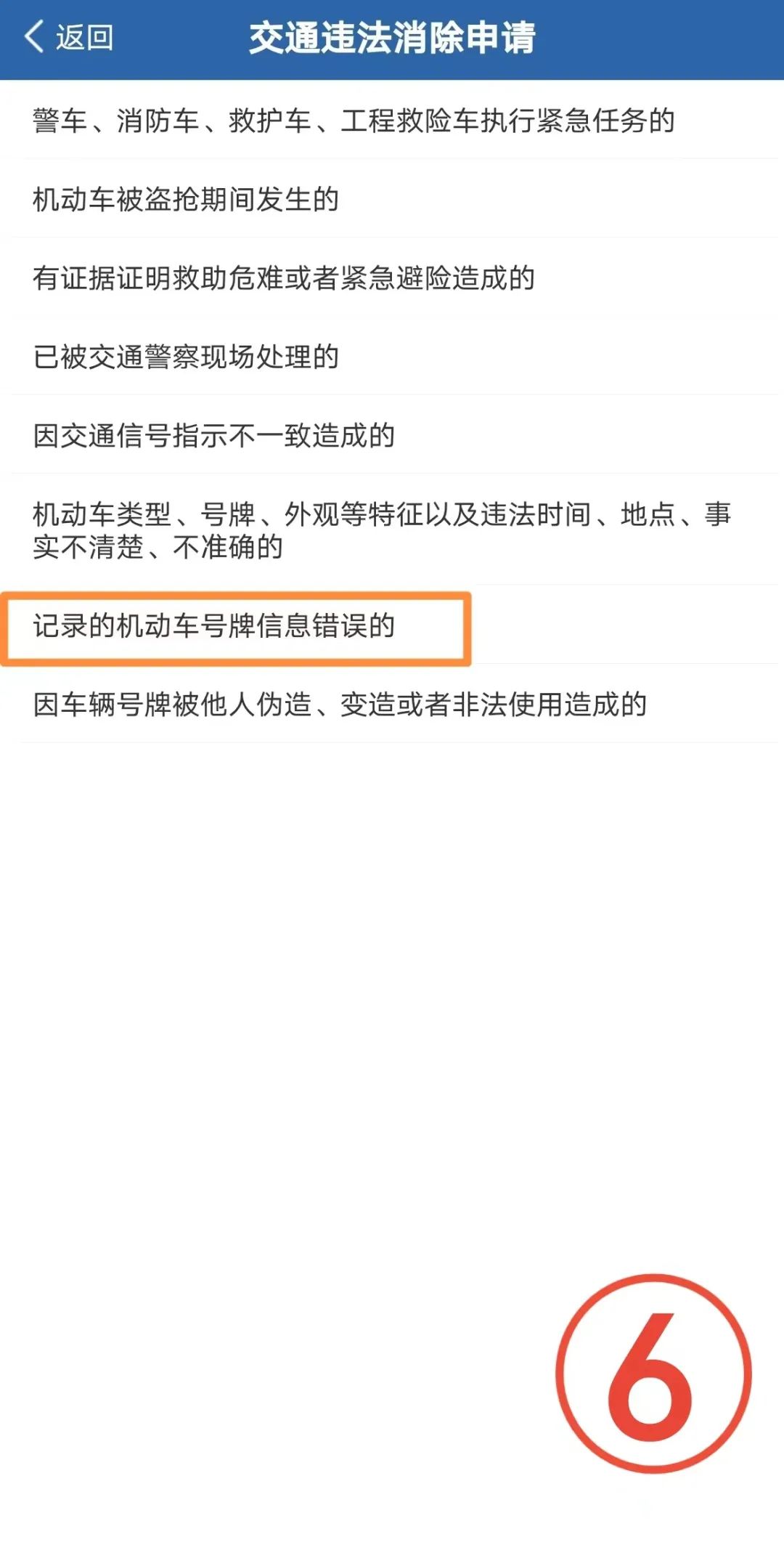The width and height of the screenshot is (784, 1545).
Task: Select 机动车类型、号牌、外观等特征 不清楚 reason
Action: coord(381,530)
